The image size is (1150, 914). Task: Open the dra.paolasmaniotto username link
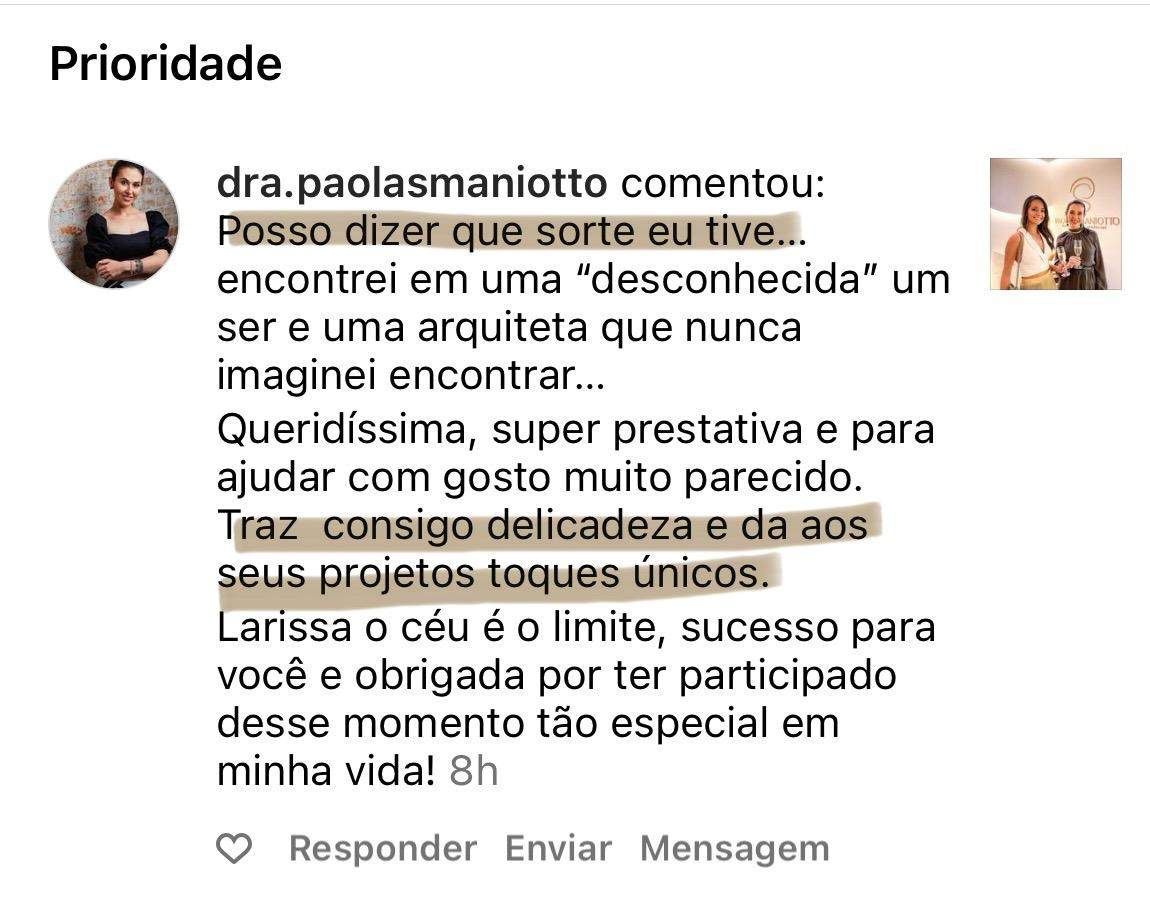411,184
